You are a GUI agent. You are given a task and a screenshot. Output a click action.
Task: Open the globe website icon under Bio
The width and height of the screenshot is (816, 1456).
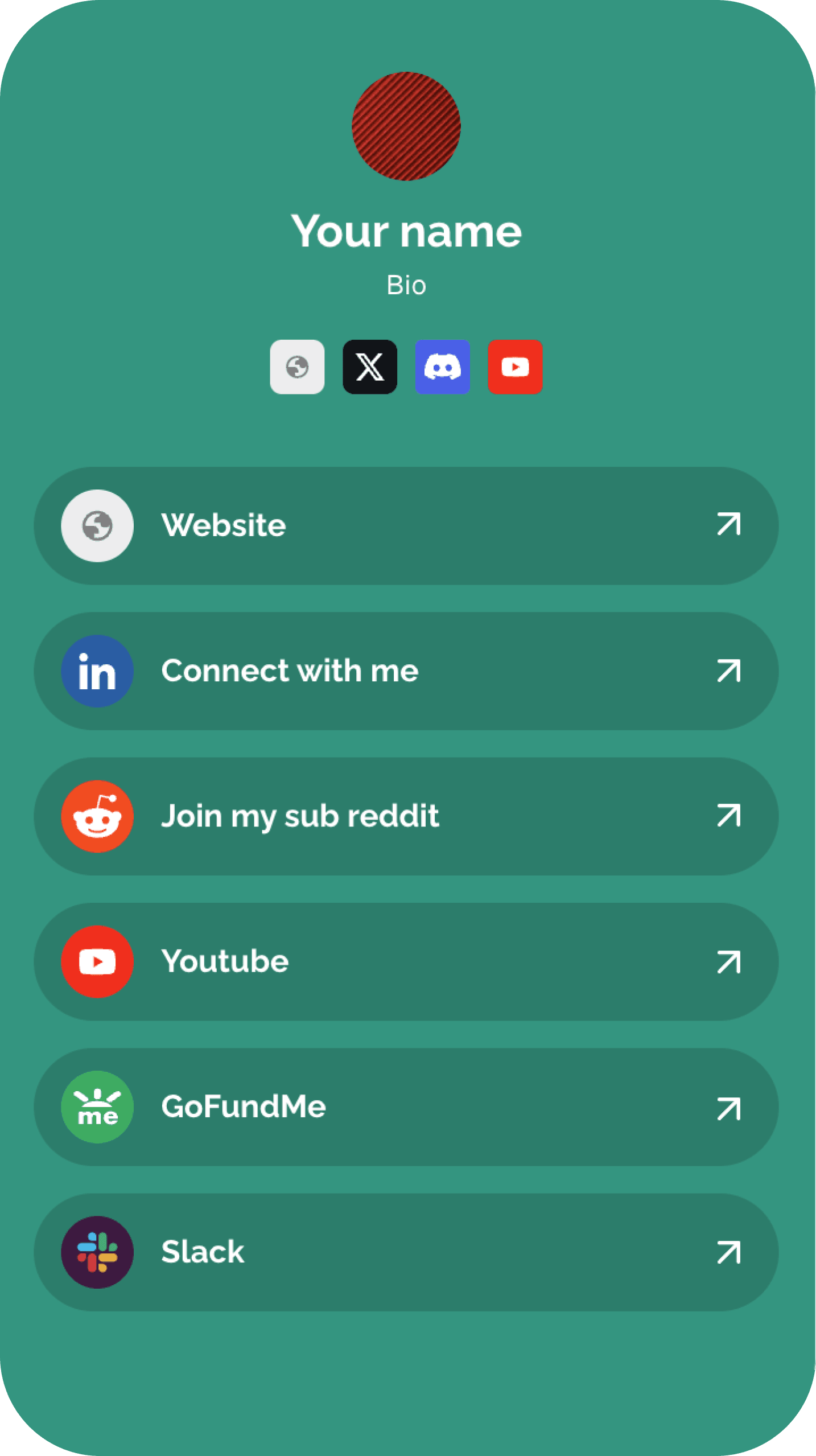pyautogui.click(x=297, y=367)
